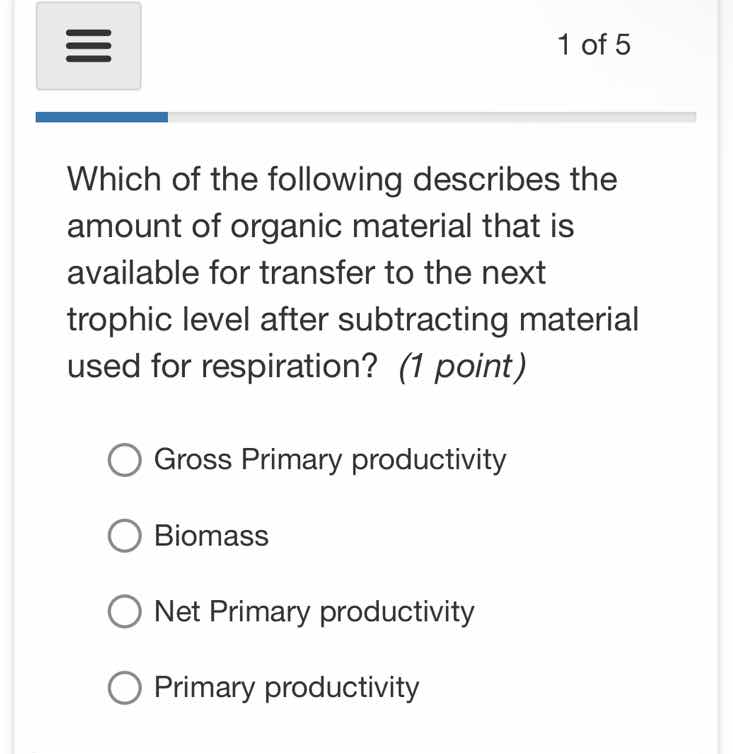Screen dimensions: 733x754
Task: Click the Biomass answer label
Action: click(211, 536)
